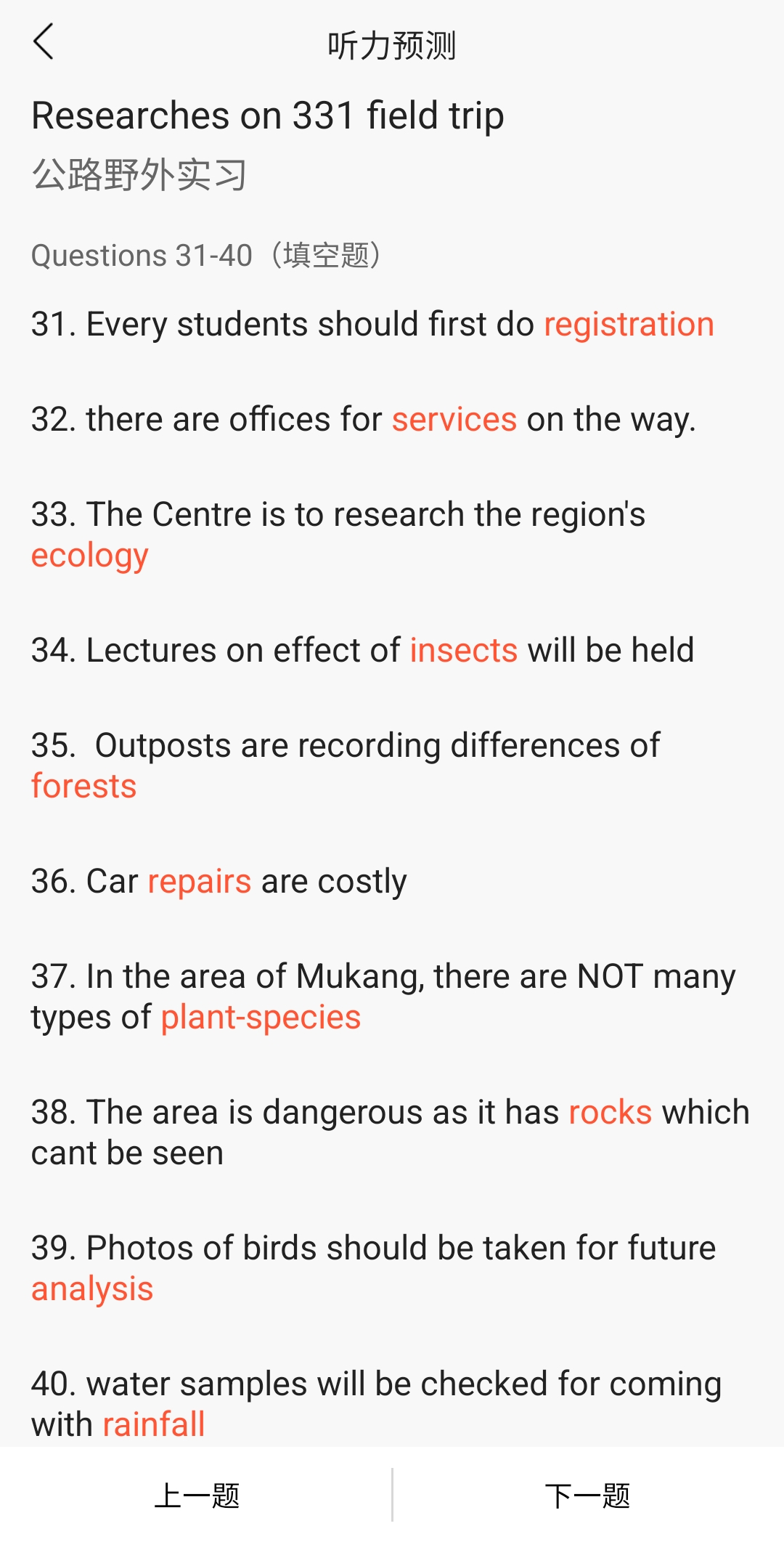Go back using the top-left arrow
The image size is (784, 1542).
[44, 41]
